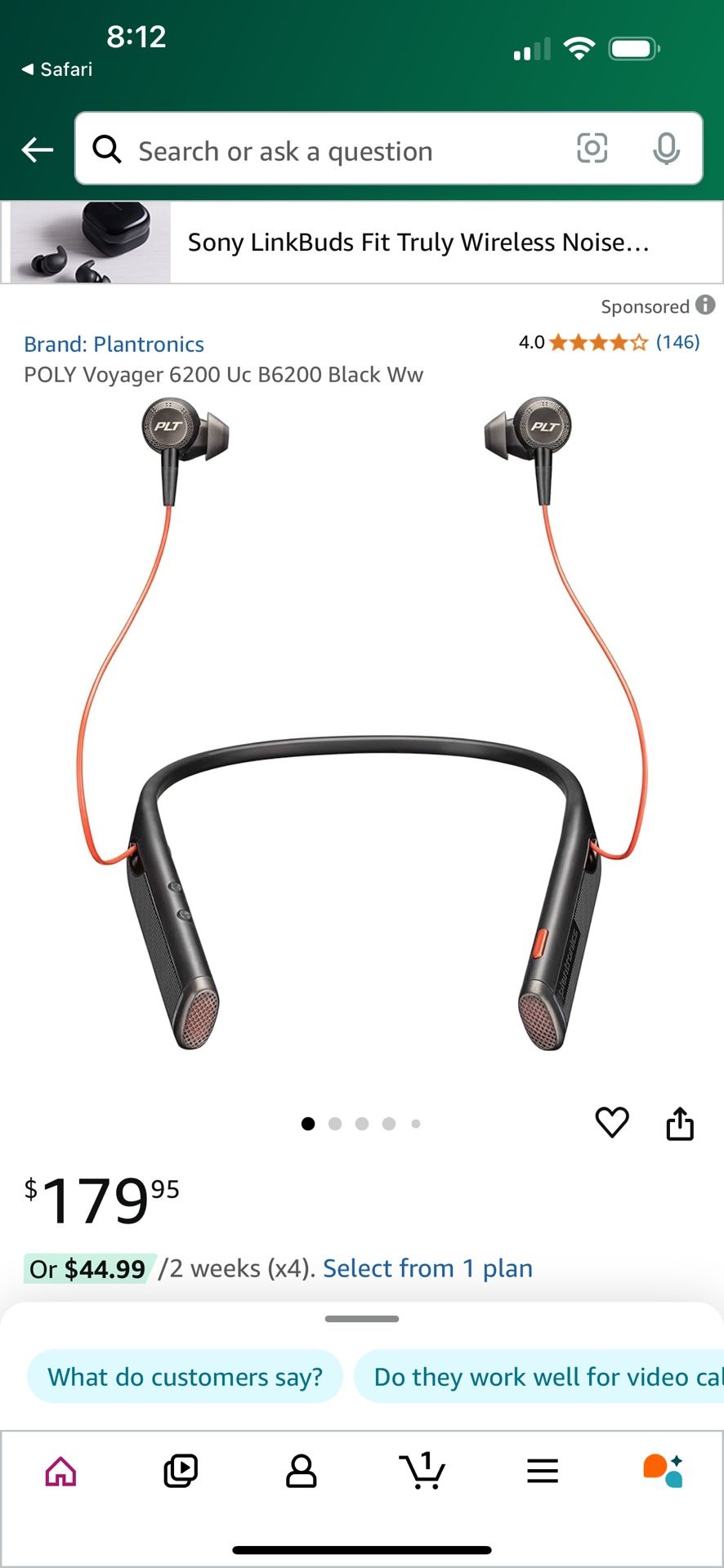The image size is (724, 1568).
Task: Tap the second carousel dot indicator
Action: [x=335, y=1123]
